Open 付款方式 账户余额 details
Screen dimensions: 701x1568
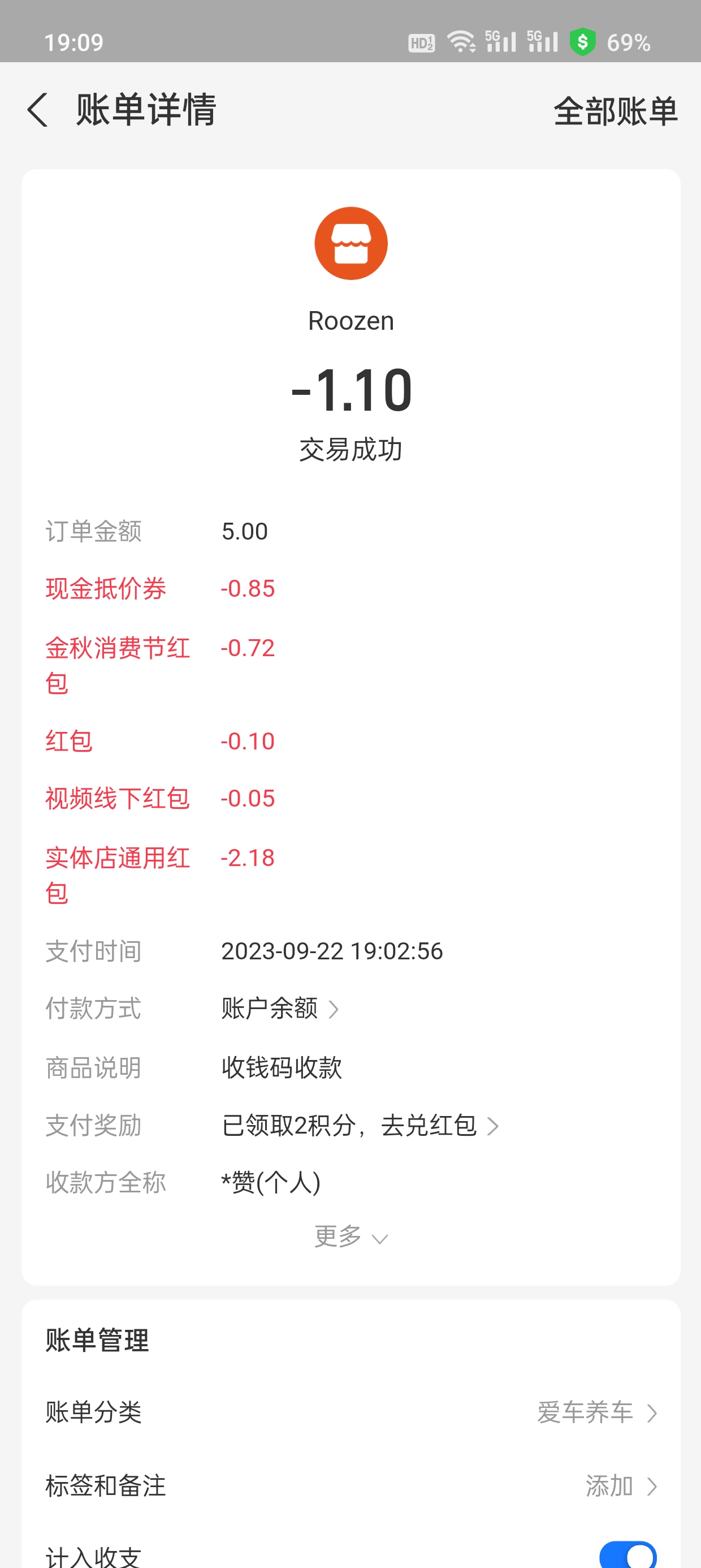click(280, 1009)
